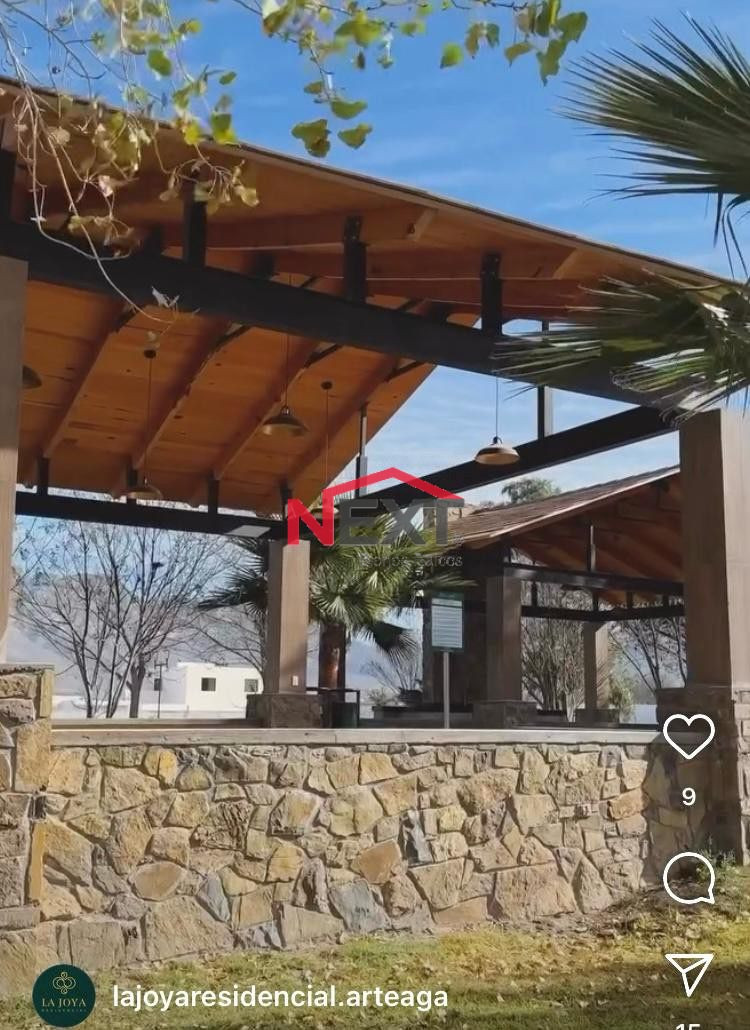Share the reel via paper plane icon
Image resolution: width=750 pixels, height=1030 pixels.
tap(689, 972)
